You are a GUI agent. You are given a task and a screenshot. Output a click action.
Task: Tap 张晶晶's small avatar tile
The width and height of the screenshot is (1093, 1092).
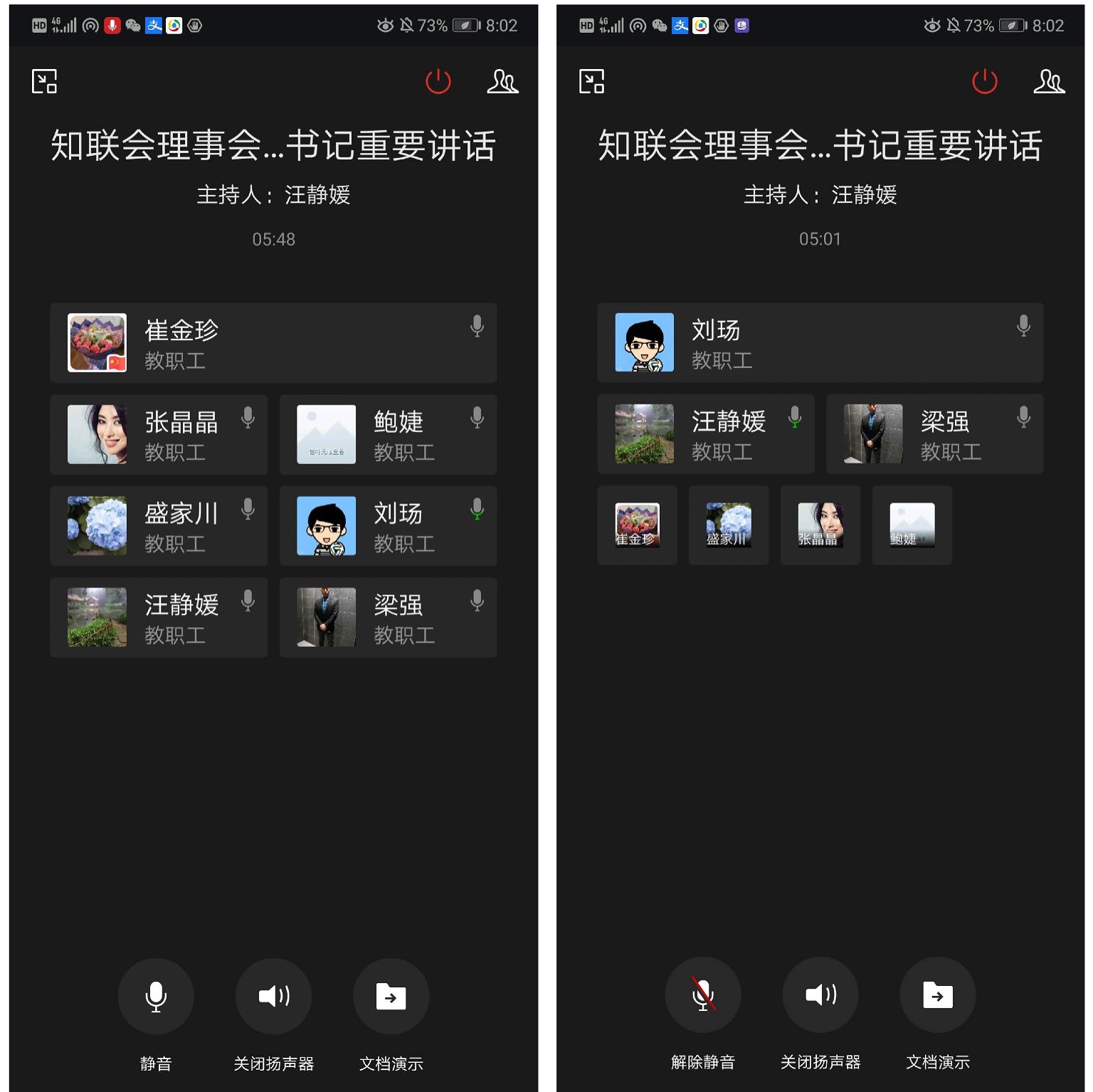tap(820, 525)
